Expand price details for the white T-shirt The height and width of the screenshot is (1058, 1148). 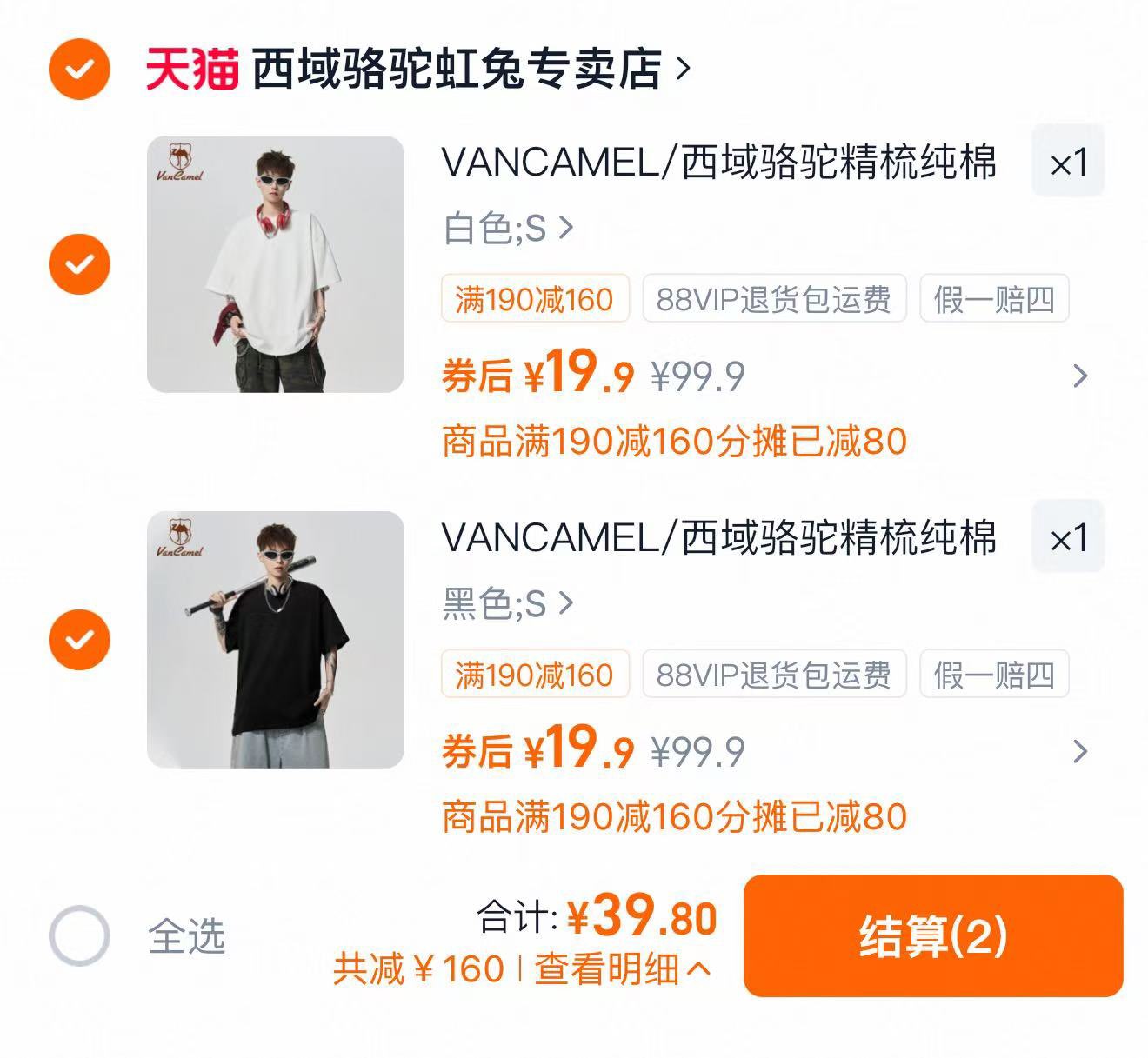[x=1080, y=376]
